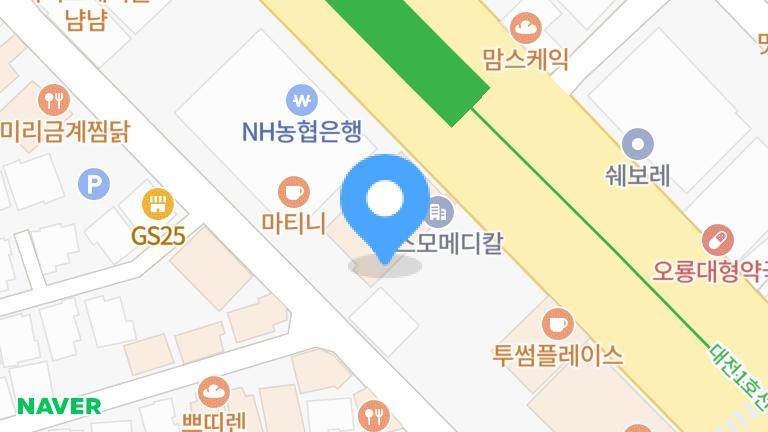
Task: Open the 쁘띠렌 bakery marker
Action: 214,390
